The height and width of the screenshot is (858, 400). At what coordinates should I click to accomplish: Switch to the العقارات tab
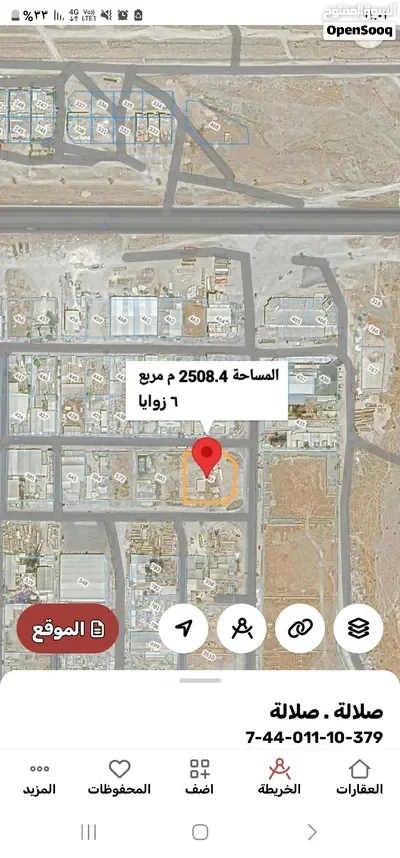click(359, 777)
